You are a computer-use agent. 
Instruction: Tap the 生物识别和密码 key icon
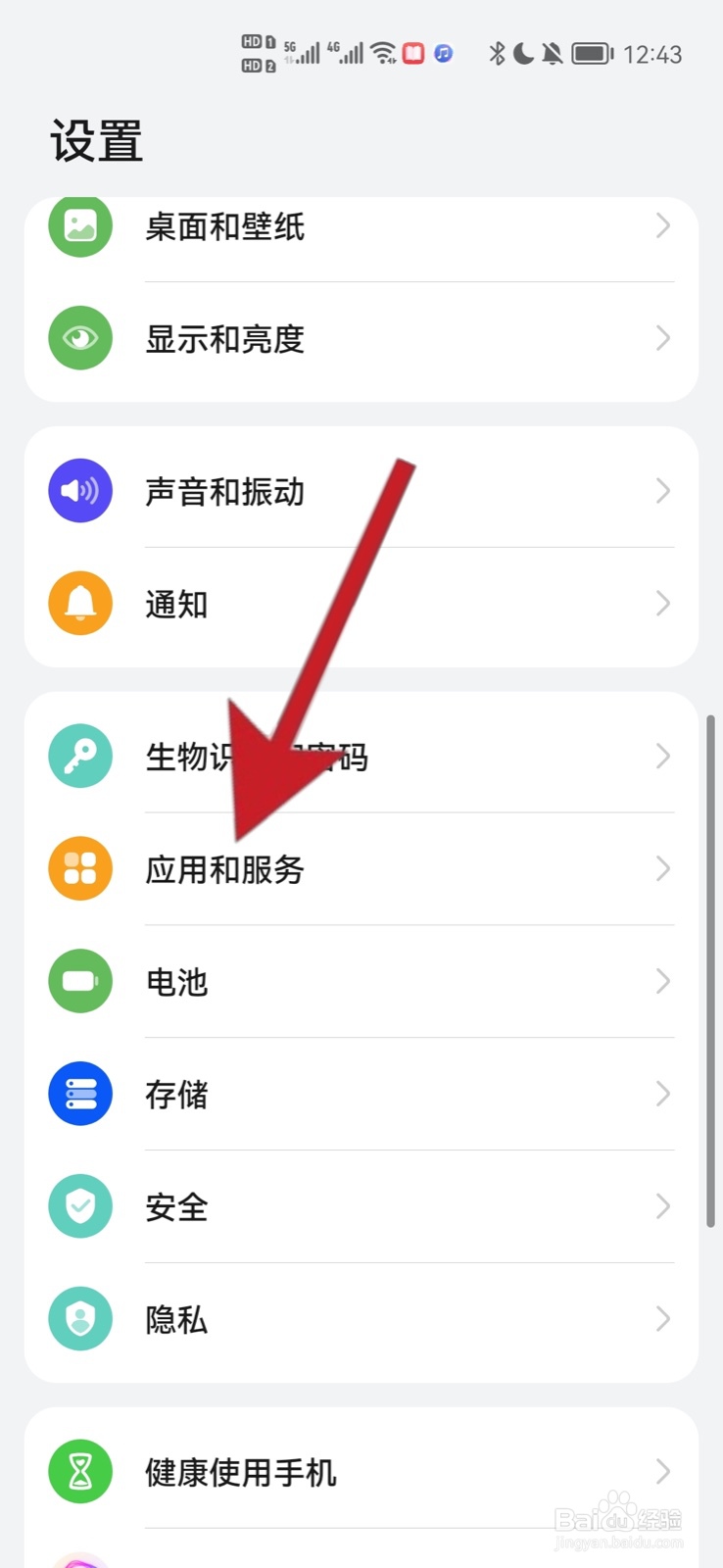pyautogui.click(x=79, y=756)
